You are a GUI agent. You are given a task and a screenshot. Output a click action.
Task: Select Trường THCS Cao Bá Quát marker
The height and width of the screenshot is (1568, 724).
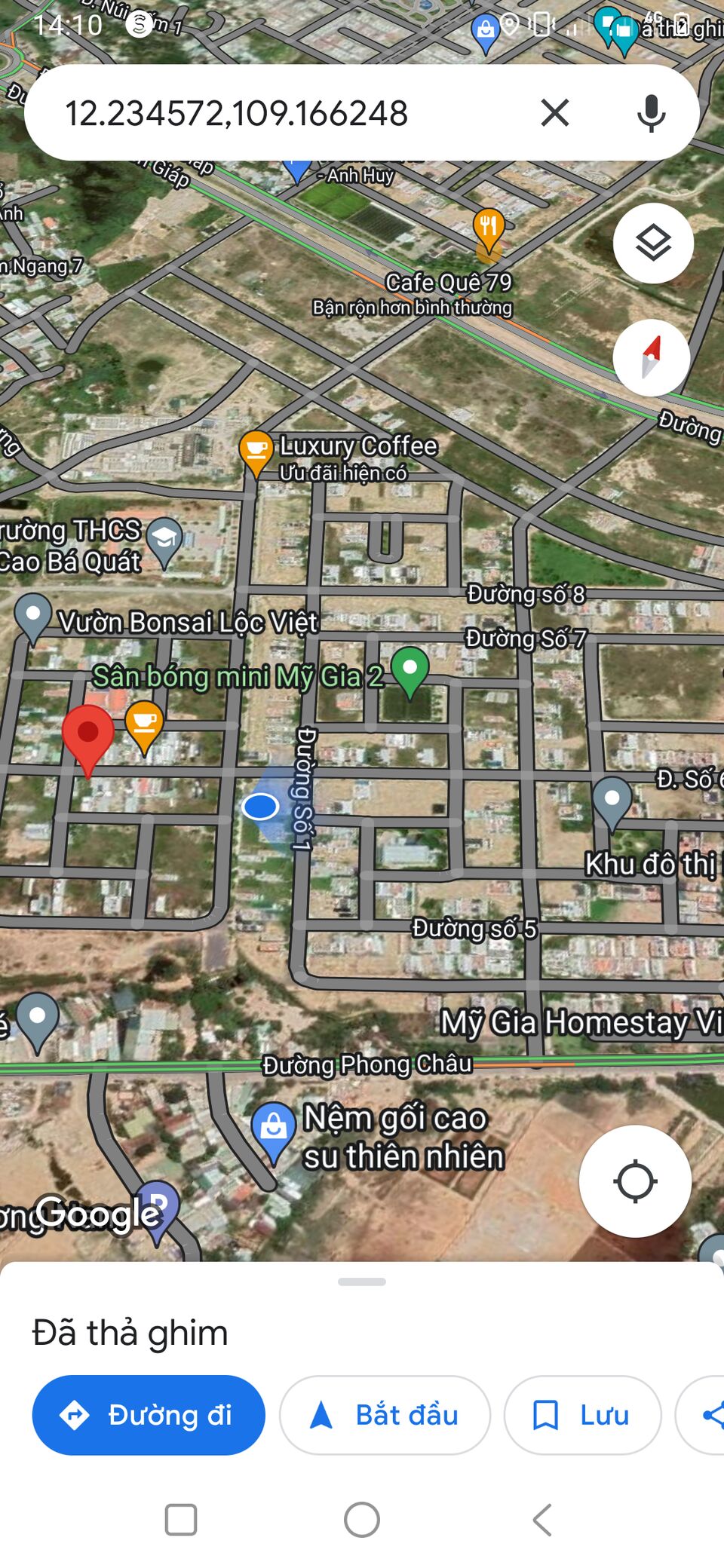pyautogui.click(x=164, y=538)
